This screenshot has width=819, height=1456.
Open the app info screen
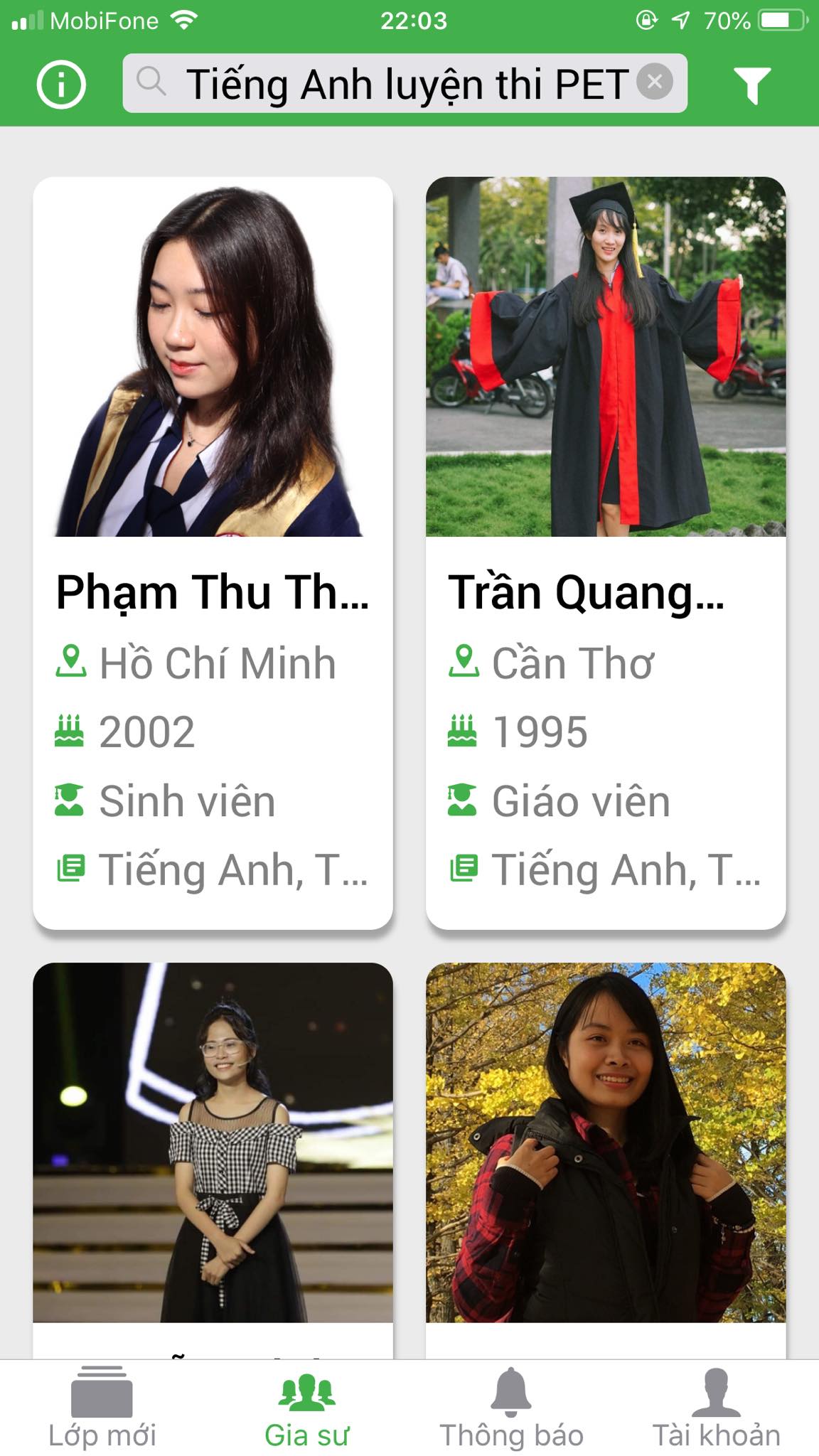click(60, 83)
